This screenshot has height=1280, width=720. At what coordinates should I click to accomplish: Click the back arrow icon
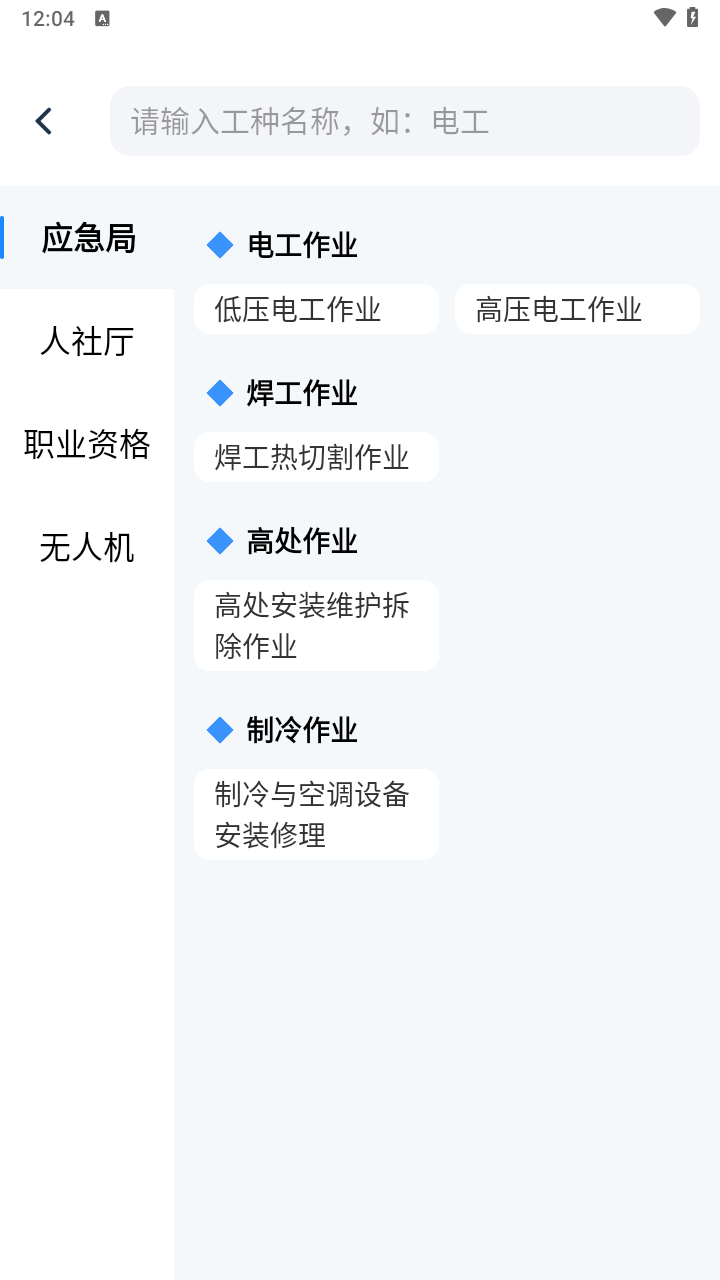(x=43, y=119)
